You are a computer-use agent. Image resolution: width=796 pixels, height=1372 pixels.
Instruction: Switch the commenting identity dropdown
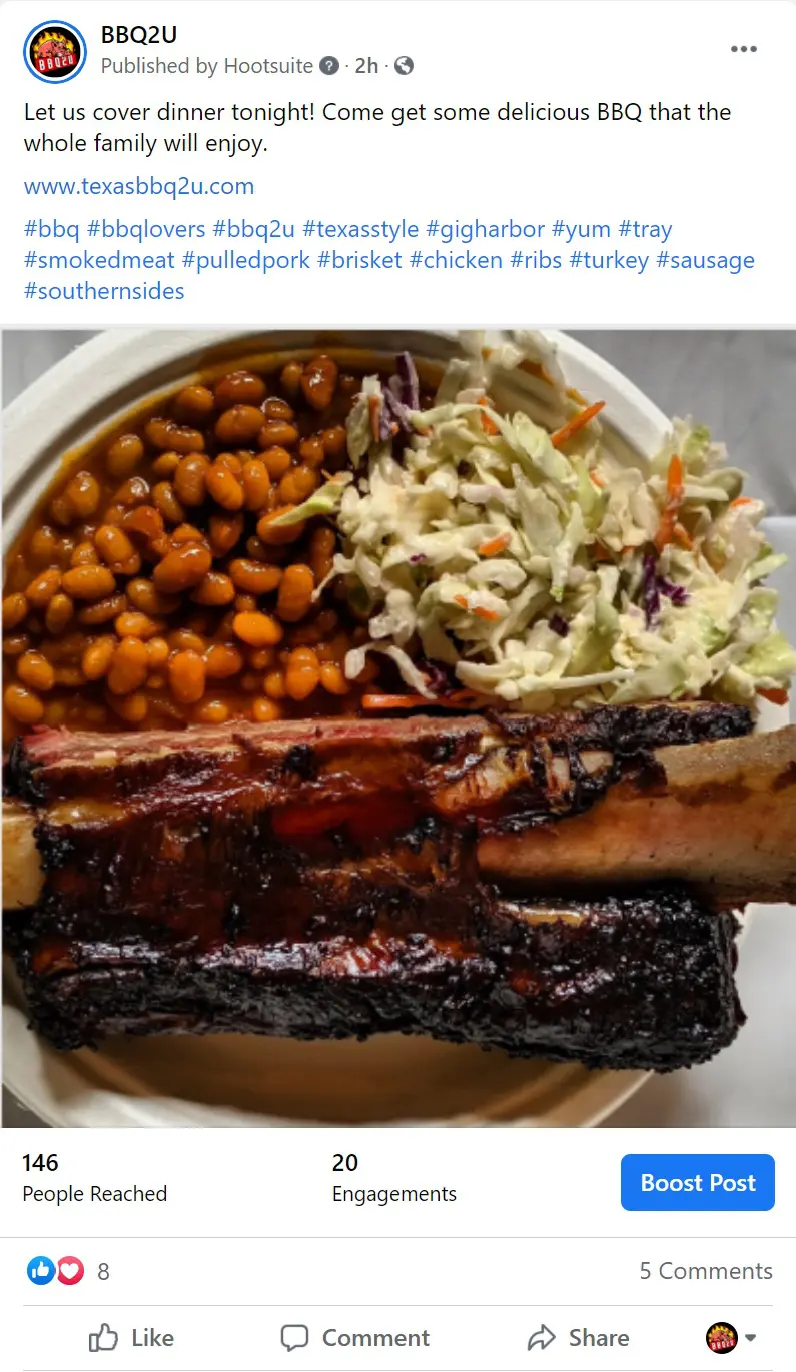pos(732,1338)
